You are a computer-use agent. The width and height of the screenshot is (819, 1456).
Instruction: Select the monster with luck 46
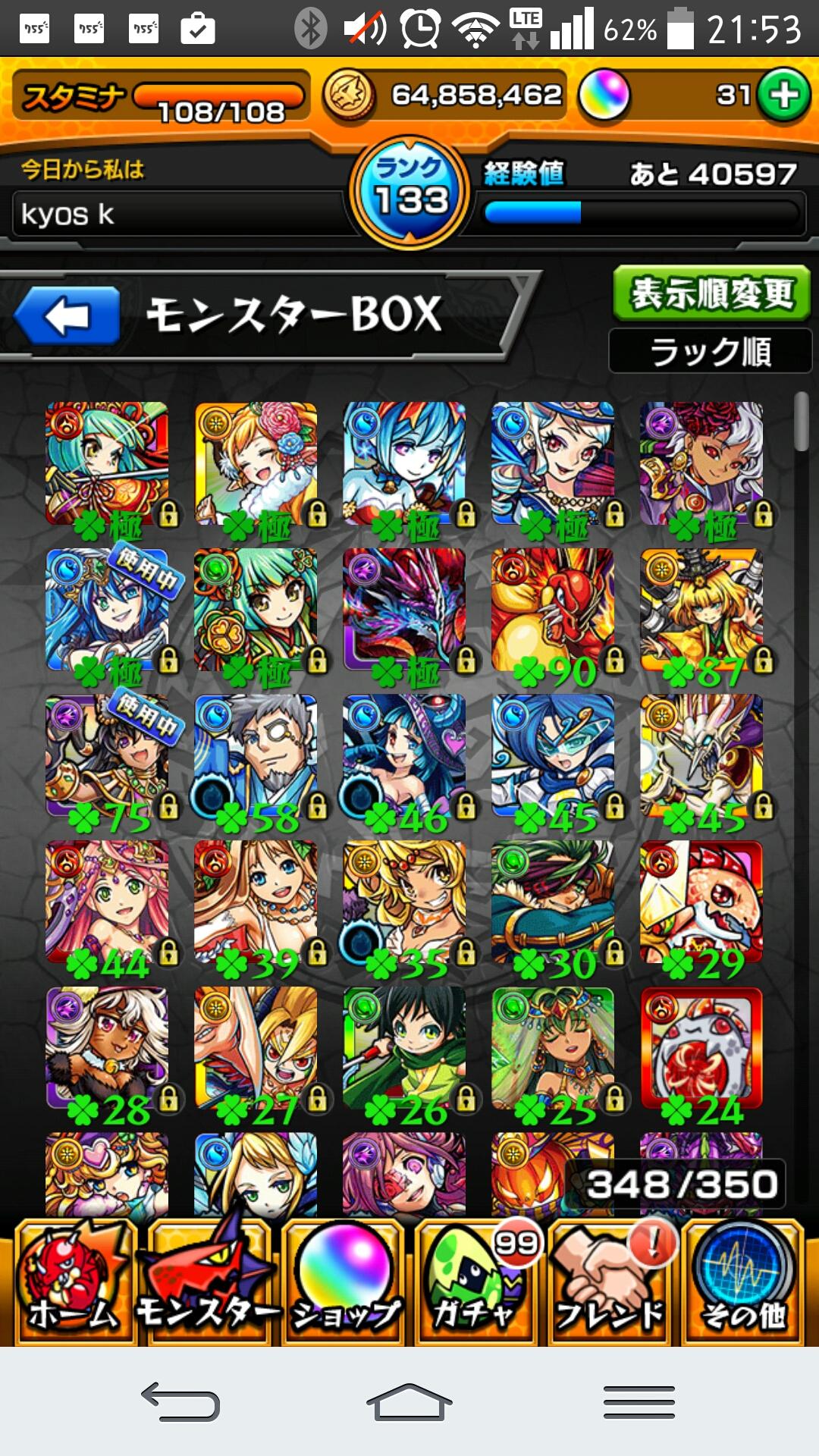(404, 757)
